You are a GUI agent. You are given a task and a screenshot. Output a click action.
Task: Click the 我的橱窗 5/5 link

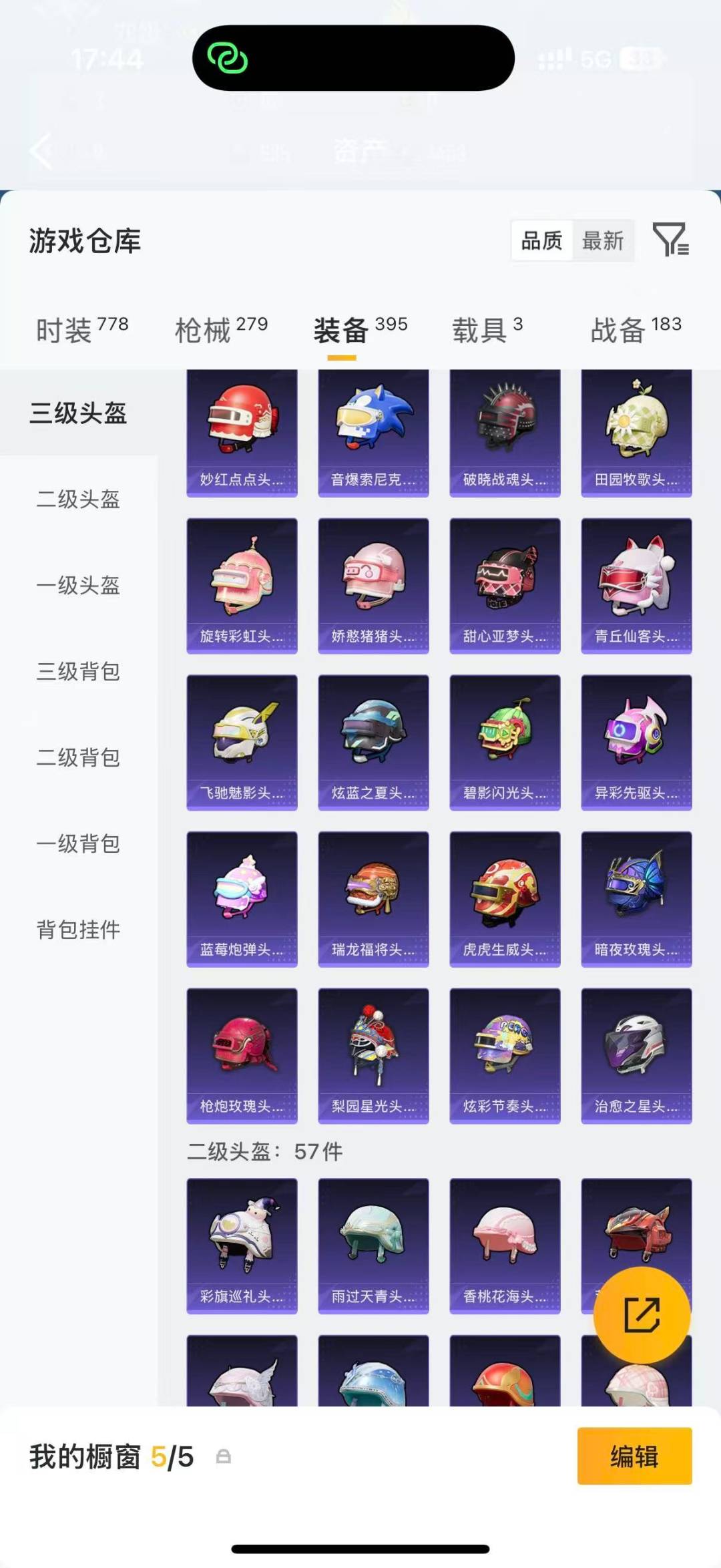(110, 1458)
